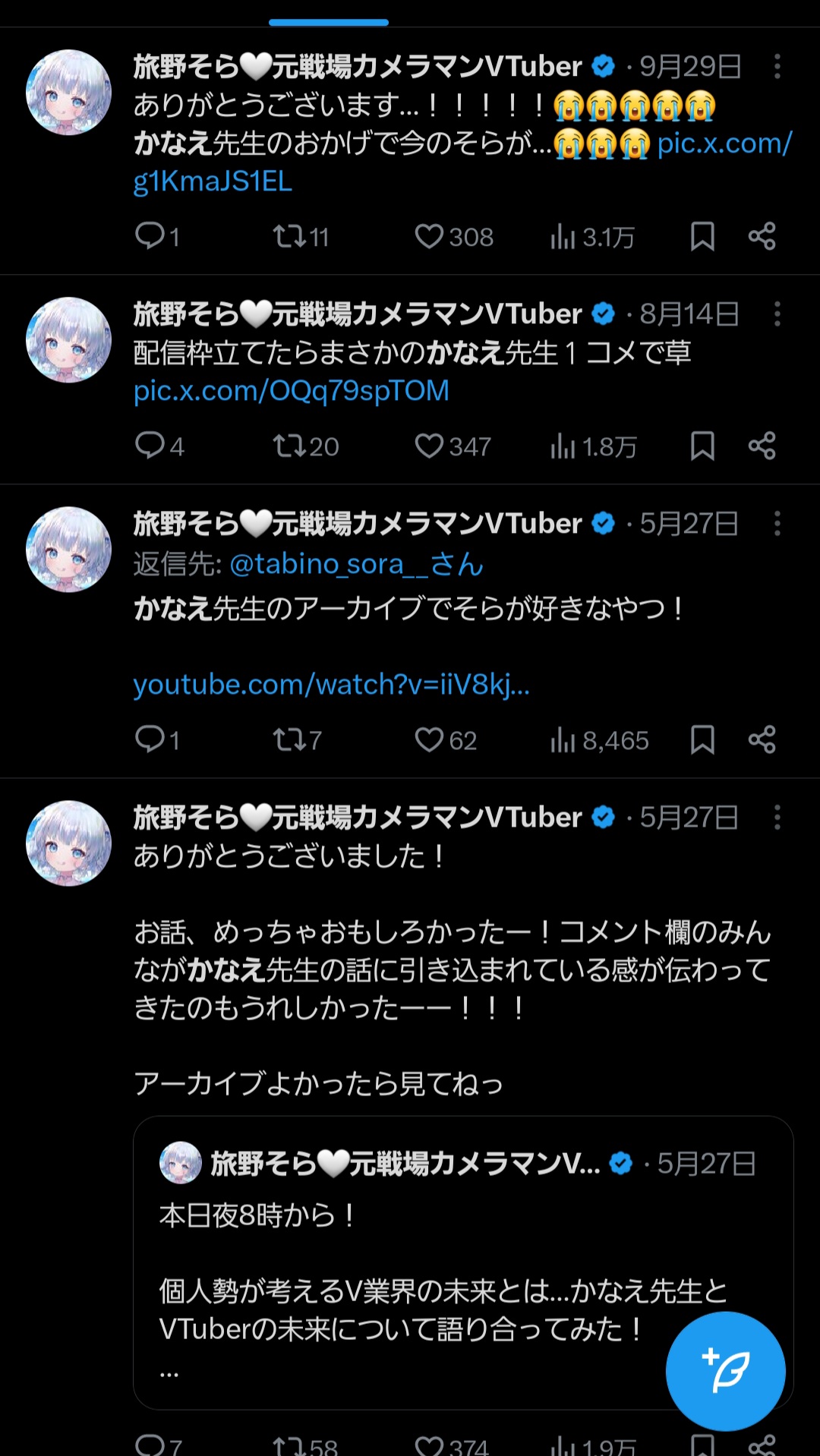This screenshot has width=820, height=1456.
Task: Like the 9月29日 post with 308 likes
Action: 430,237
